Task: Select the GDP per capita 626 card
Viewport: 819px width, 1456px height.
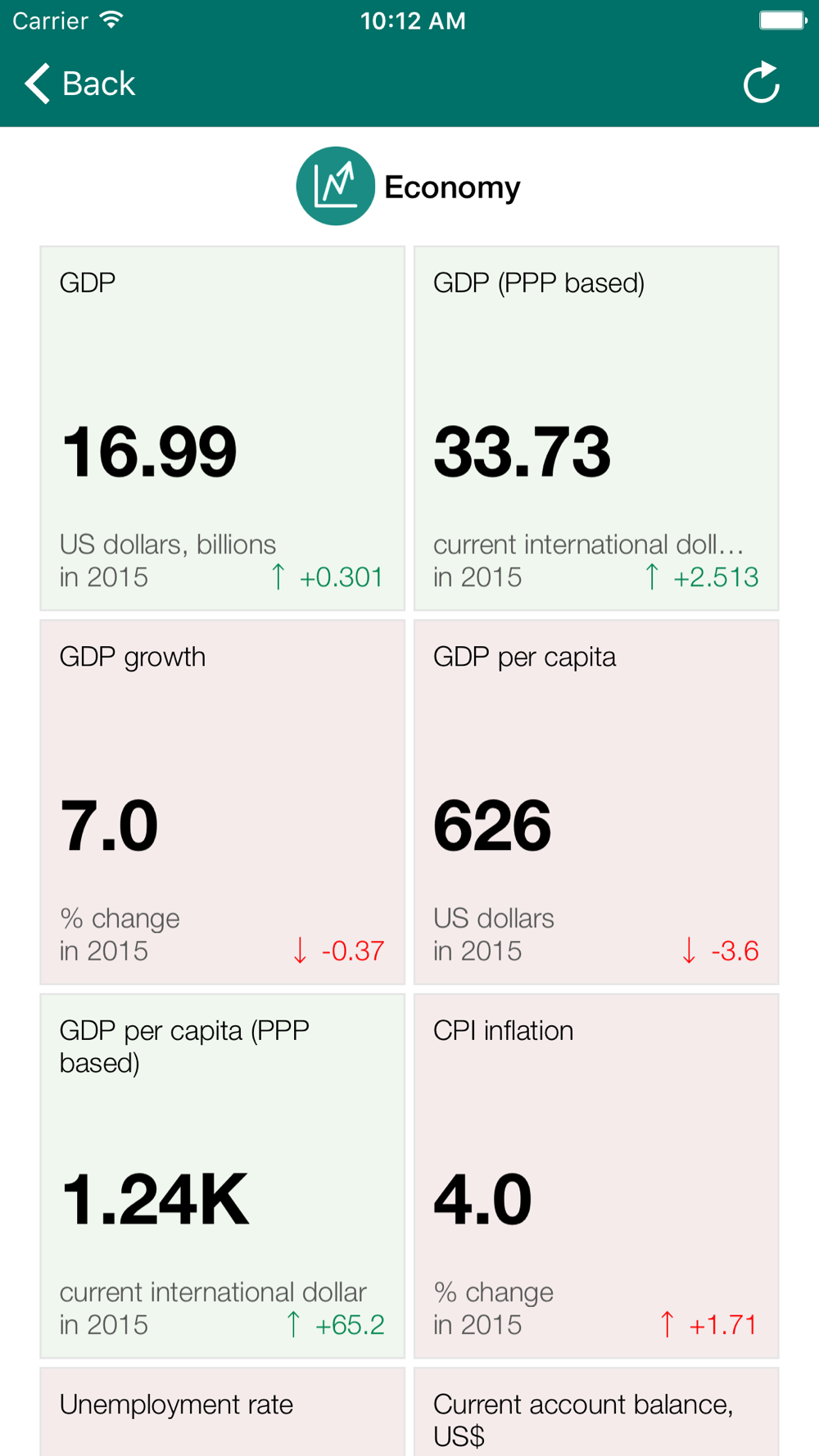Action: point(596,802)
